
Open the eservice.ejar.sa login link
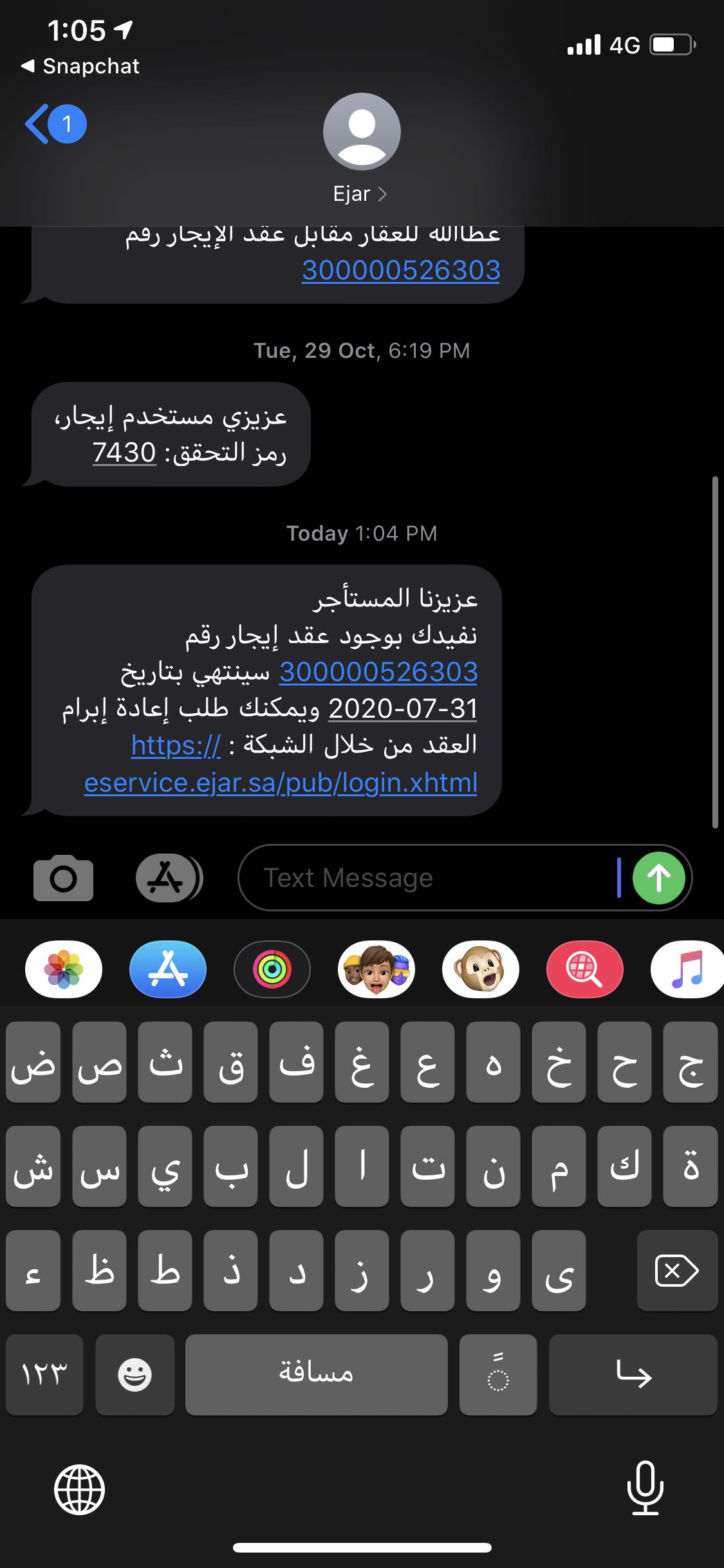pos(281,783)
